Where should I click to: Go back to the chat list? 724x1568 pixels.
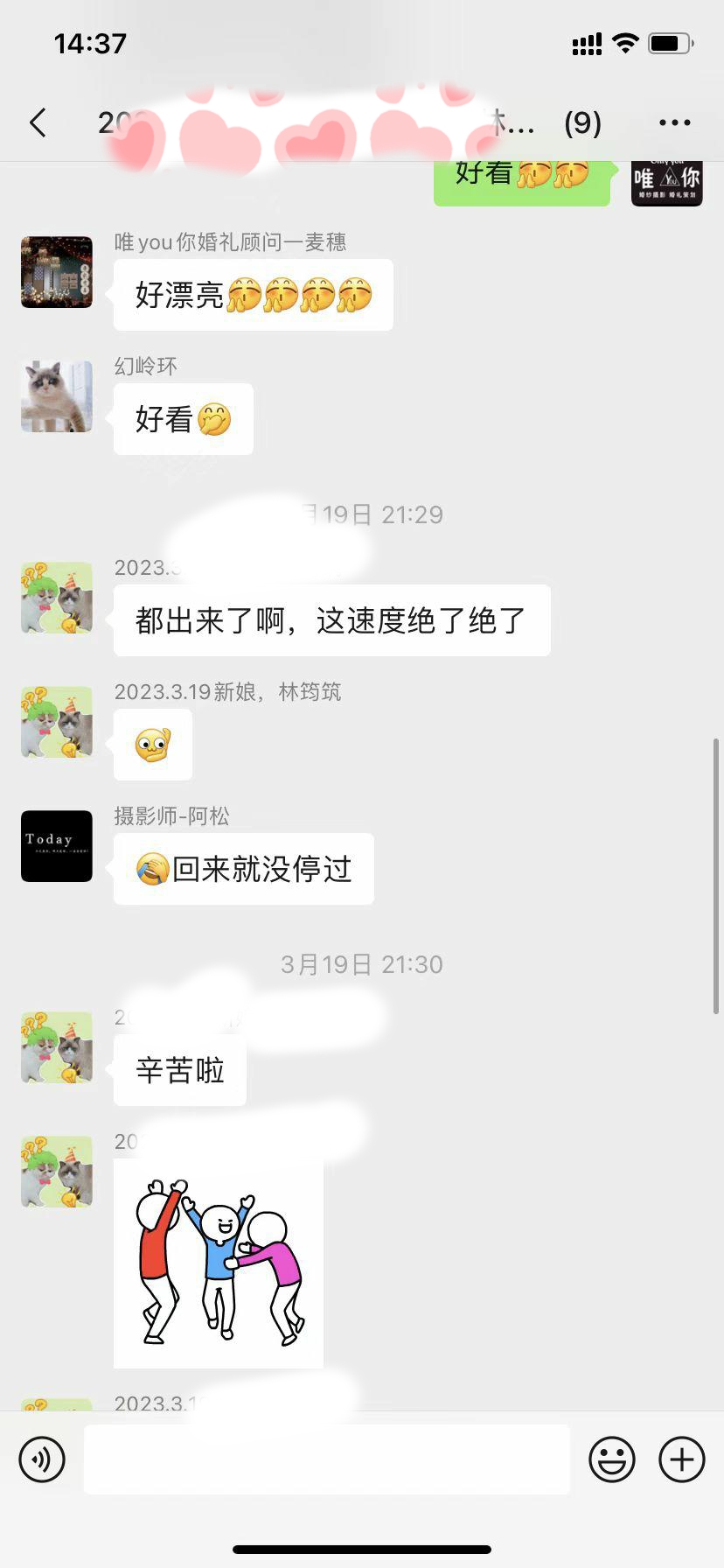(38, 122)
